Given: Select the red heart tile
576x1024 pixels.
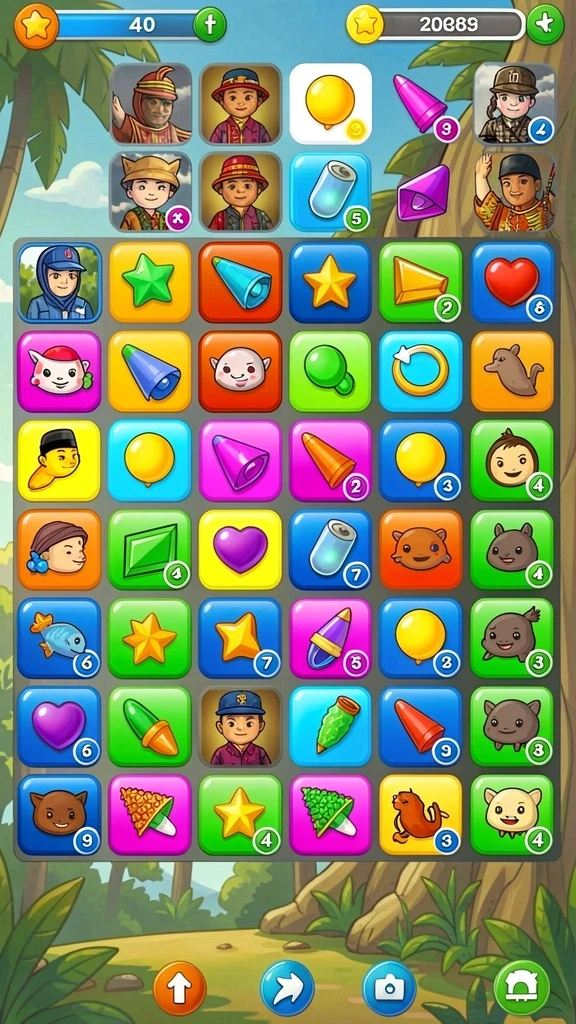Looking at the screenshot, I should click(x=512, y=282).
